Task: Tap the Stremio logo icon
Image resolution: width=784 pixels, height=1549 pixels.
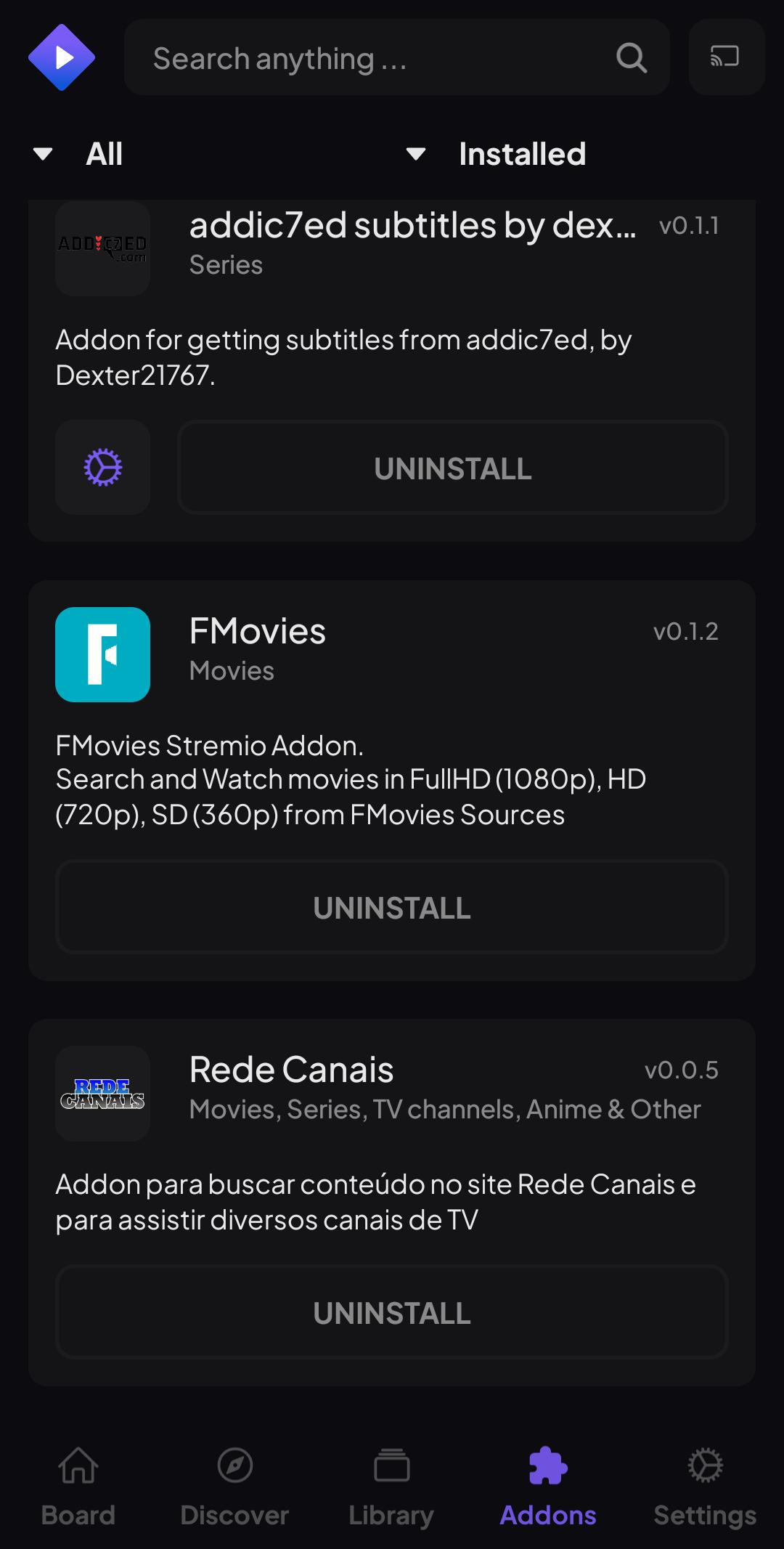Action: click(x=62, y=57)
